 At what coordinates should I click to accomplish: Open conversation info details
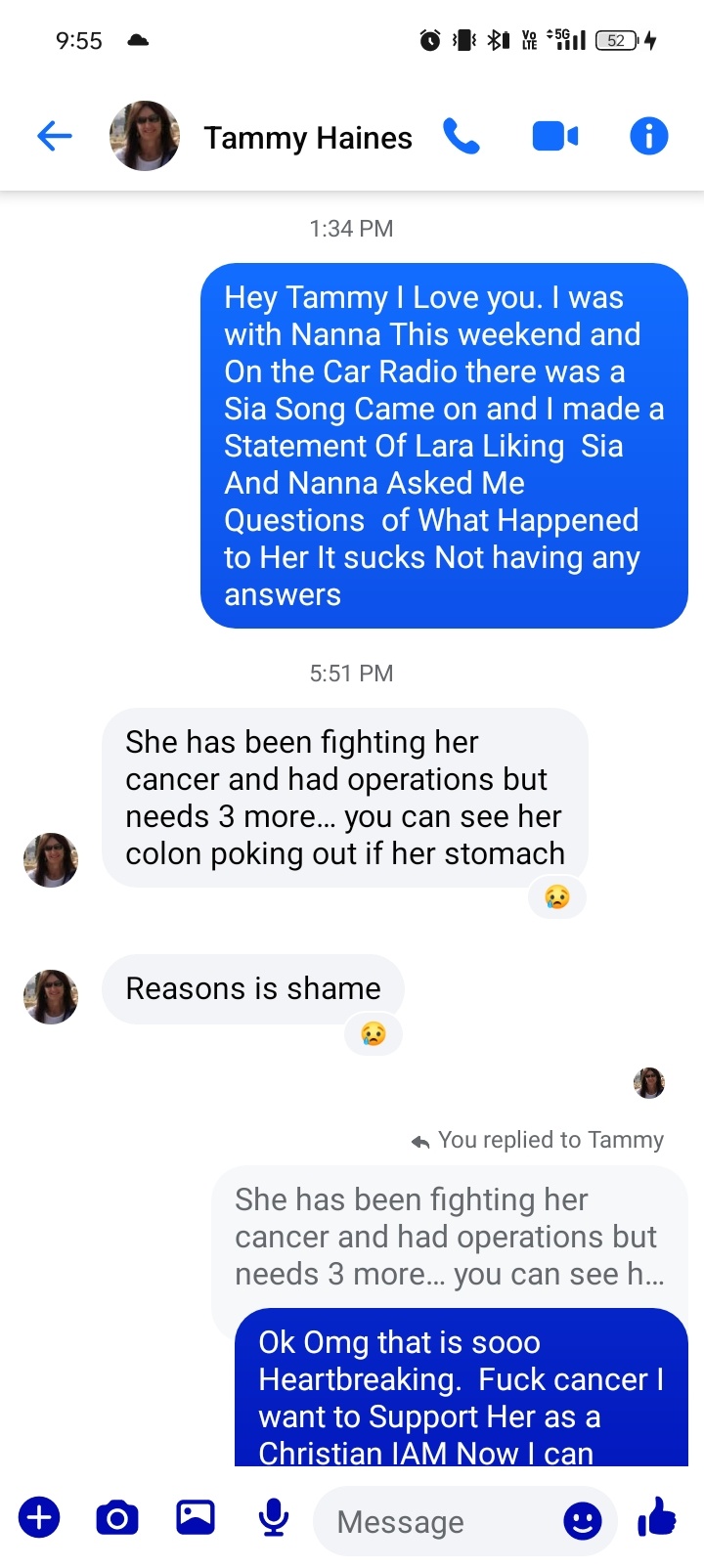(x=648, y=137)
